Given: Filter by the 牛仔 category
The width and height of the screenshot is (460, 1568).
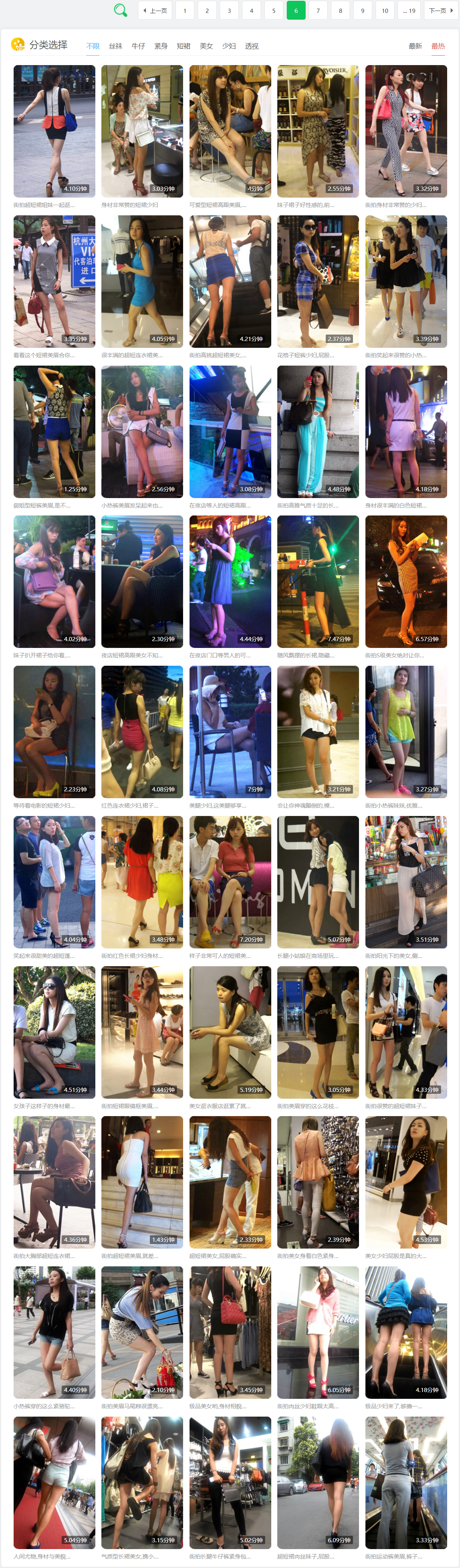Looking at the screenshot, I should click(x=138, y=46).
